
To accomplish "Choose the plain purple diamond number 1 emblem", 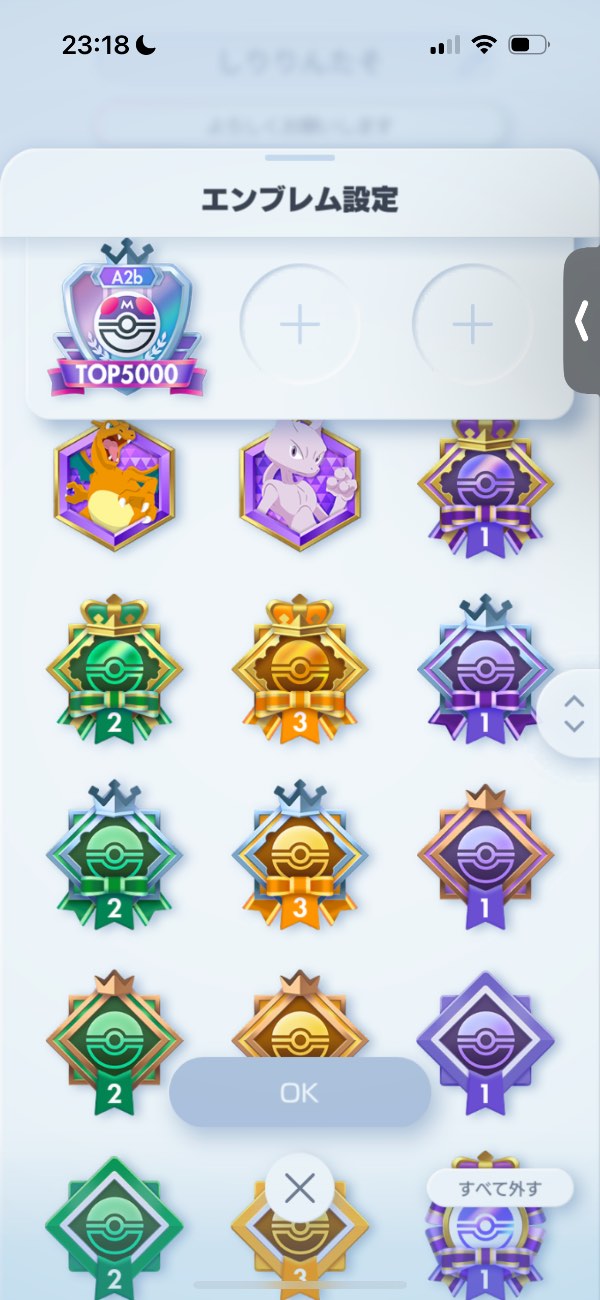I will [485, 1042].
